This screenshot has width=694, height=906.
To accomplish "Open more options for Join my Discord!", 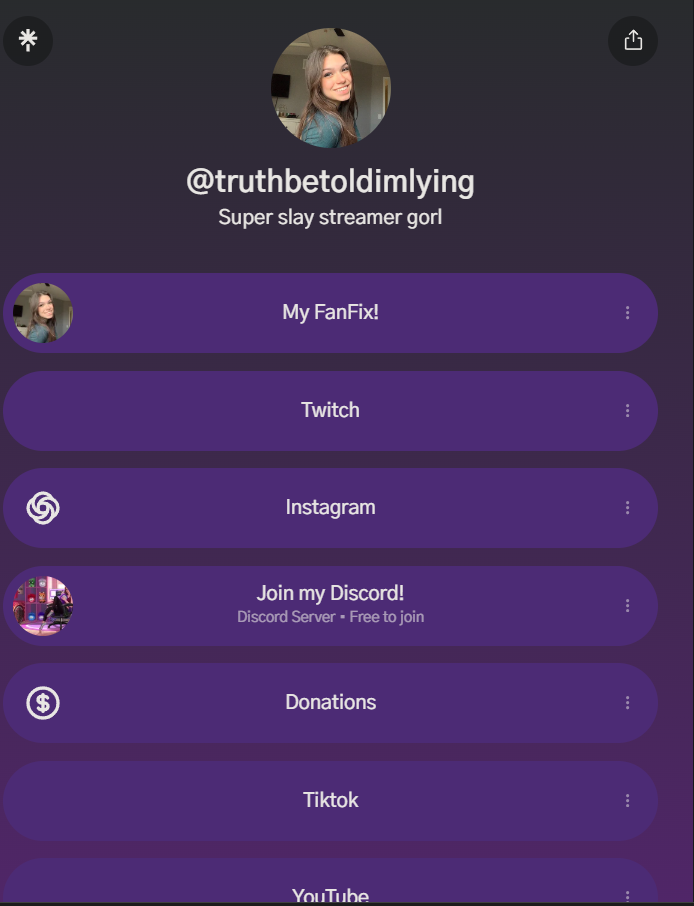I will 627,606.
